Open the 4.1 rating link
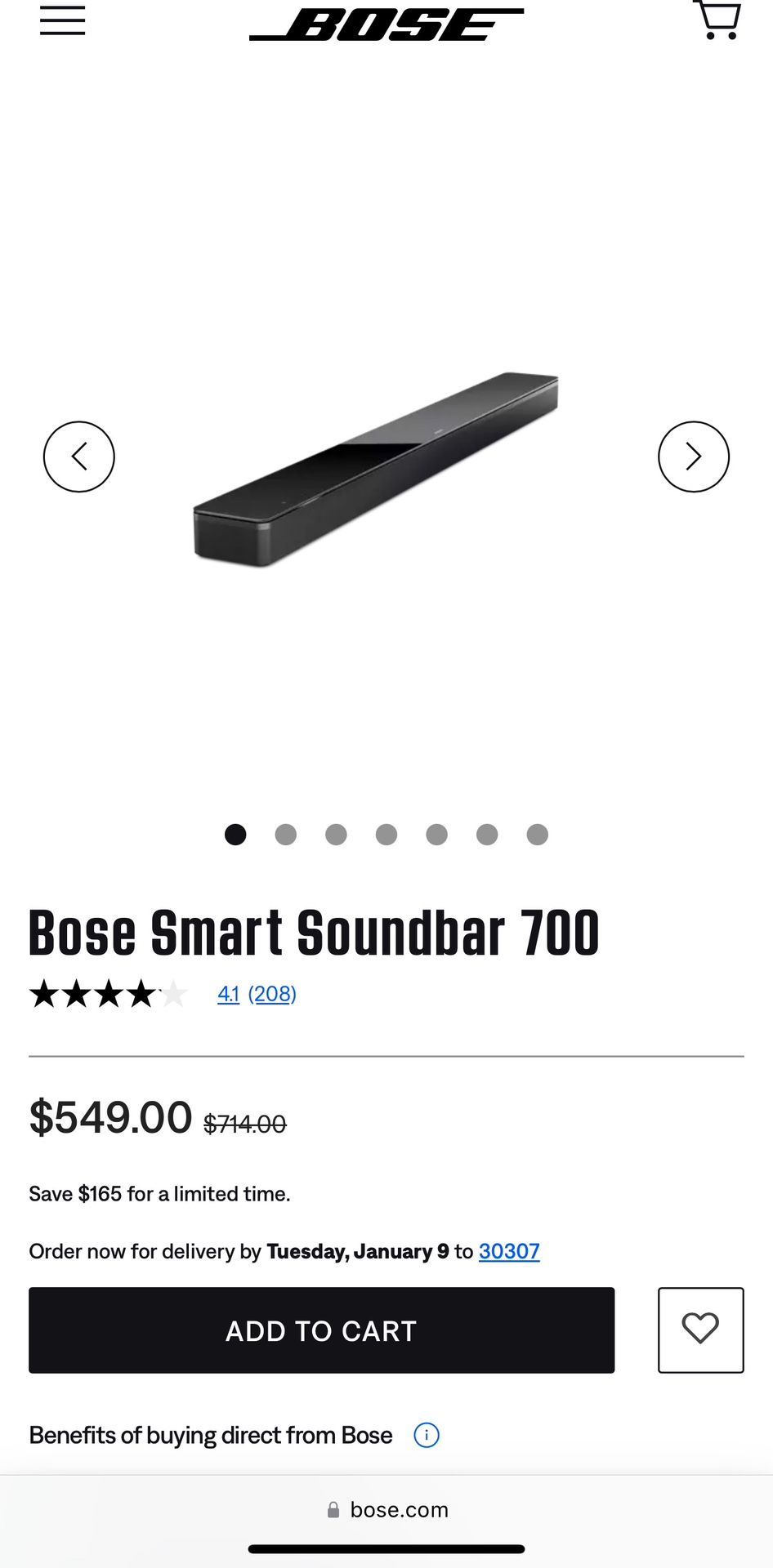 228,994
